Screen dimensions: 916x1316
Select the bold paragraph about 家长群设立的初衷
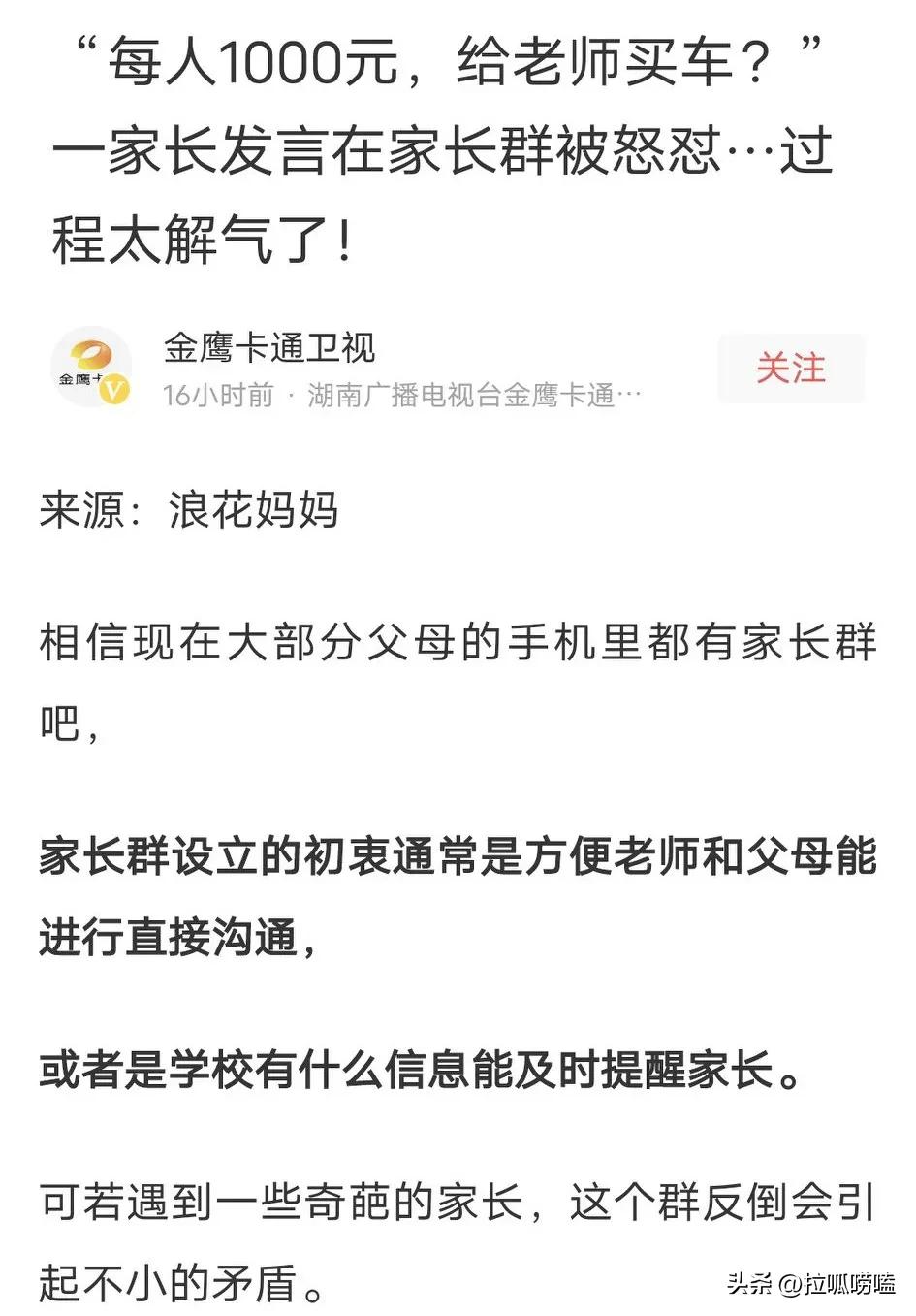[456, 892]
